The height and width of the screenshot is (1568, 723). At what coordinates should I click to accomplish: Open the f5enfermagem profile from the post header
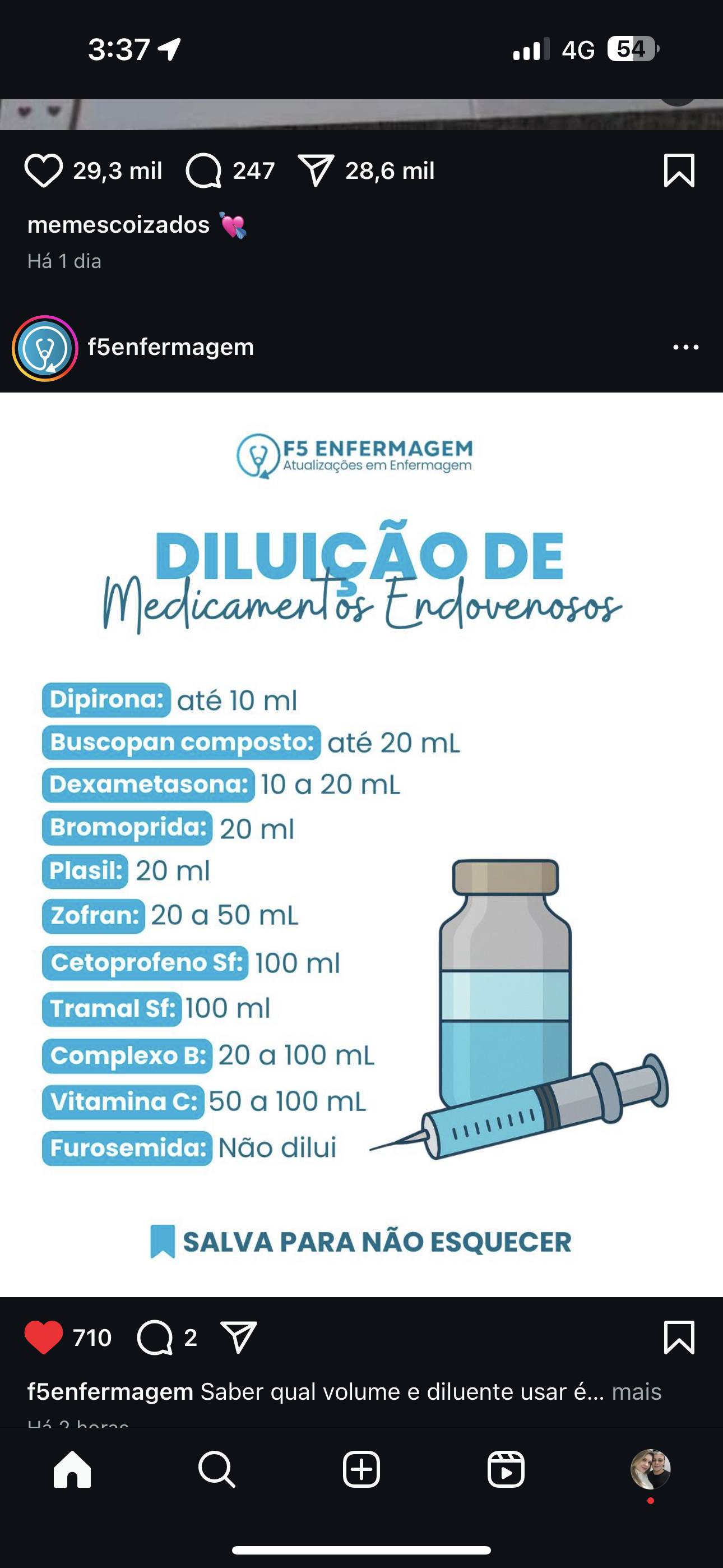click(x=171, y=347)
